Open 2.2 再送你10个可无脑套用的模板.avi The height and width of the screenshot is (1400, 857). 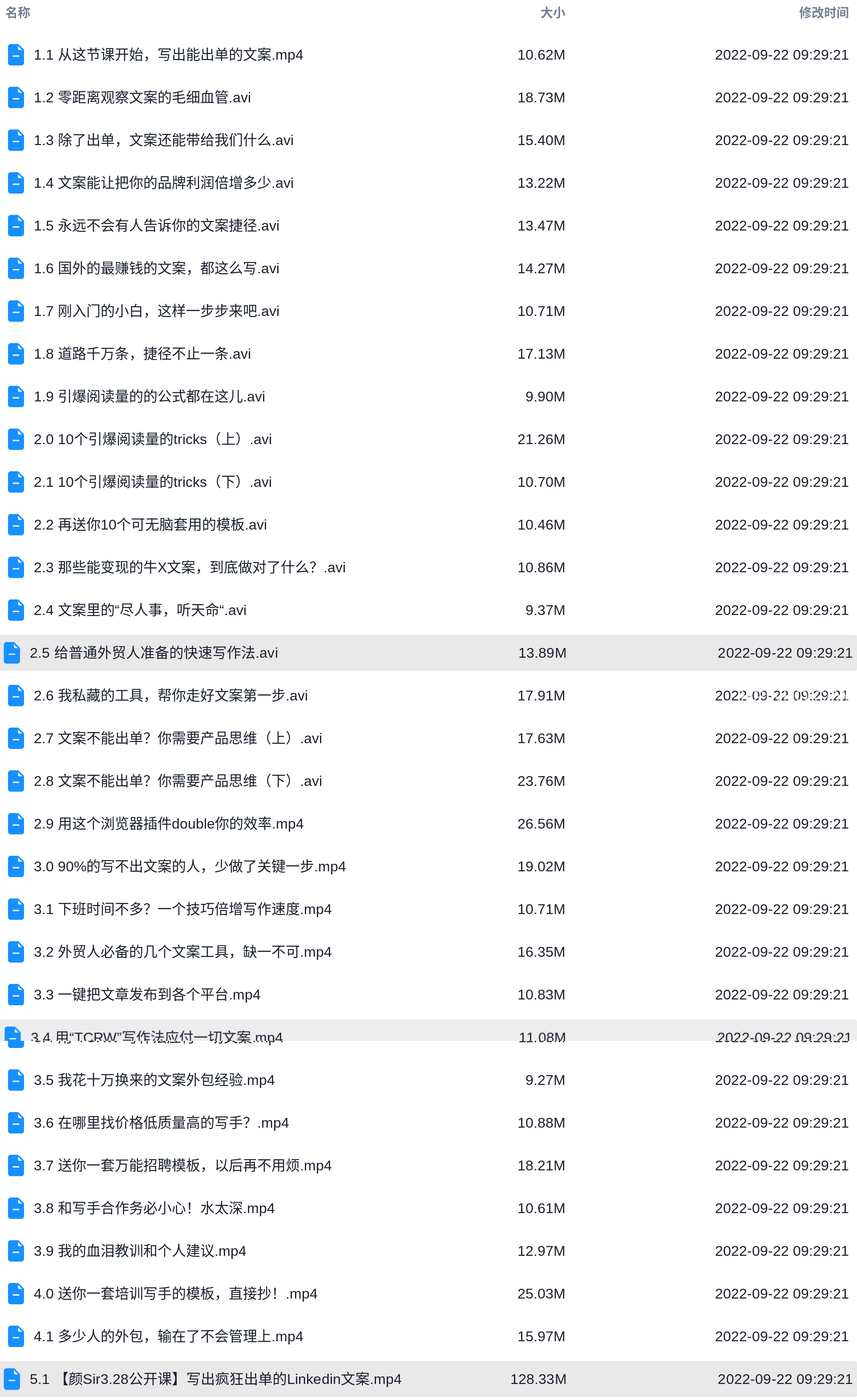coord(150,524)
